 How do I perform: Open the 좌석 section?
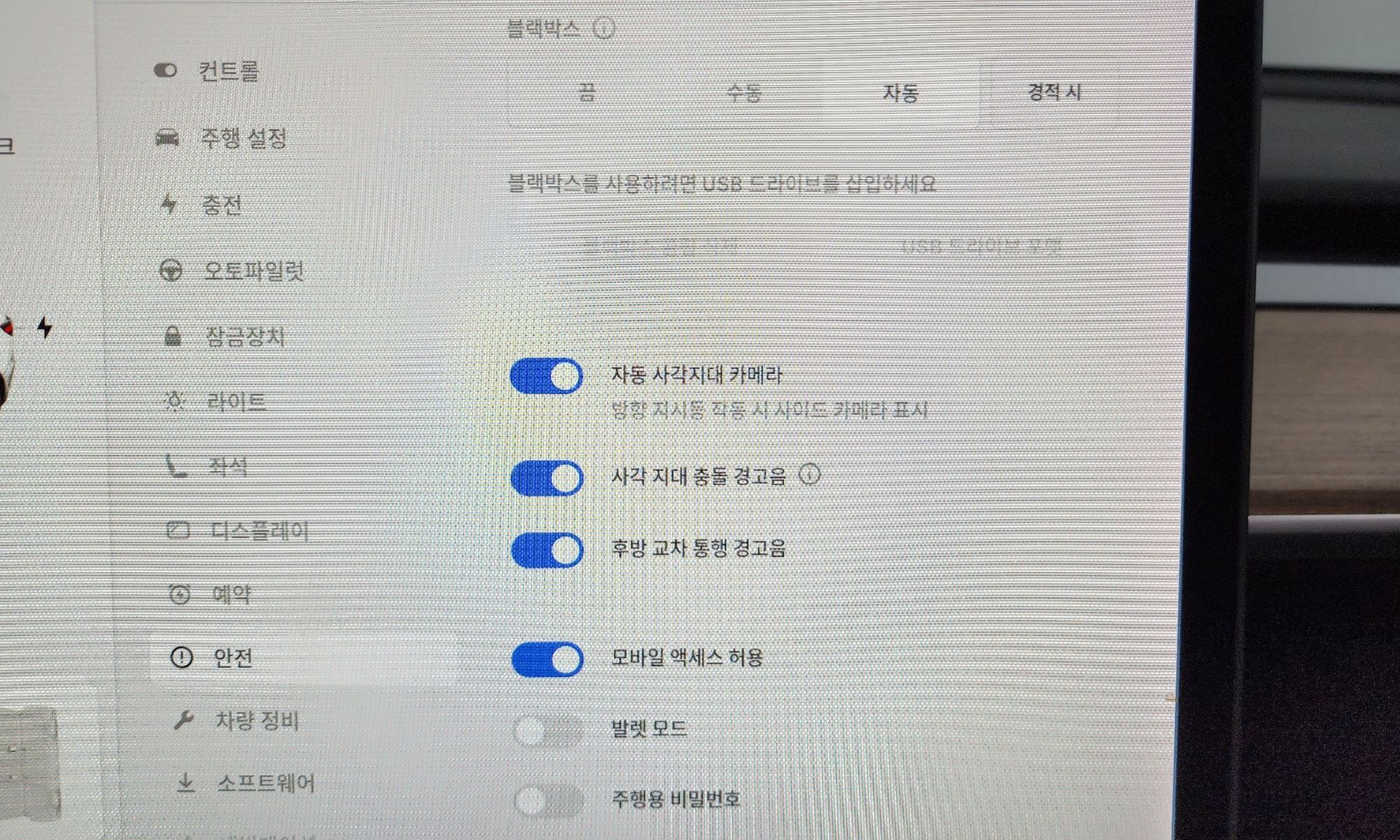coord(227,466)
